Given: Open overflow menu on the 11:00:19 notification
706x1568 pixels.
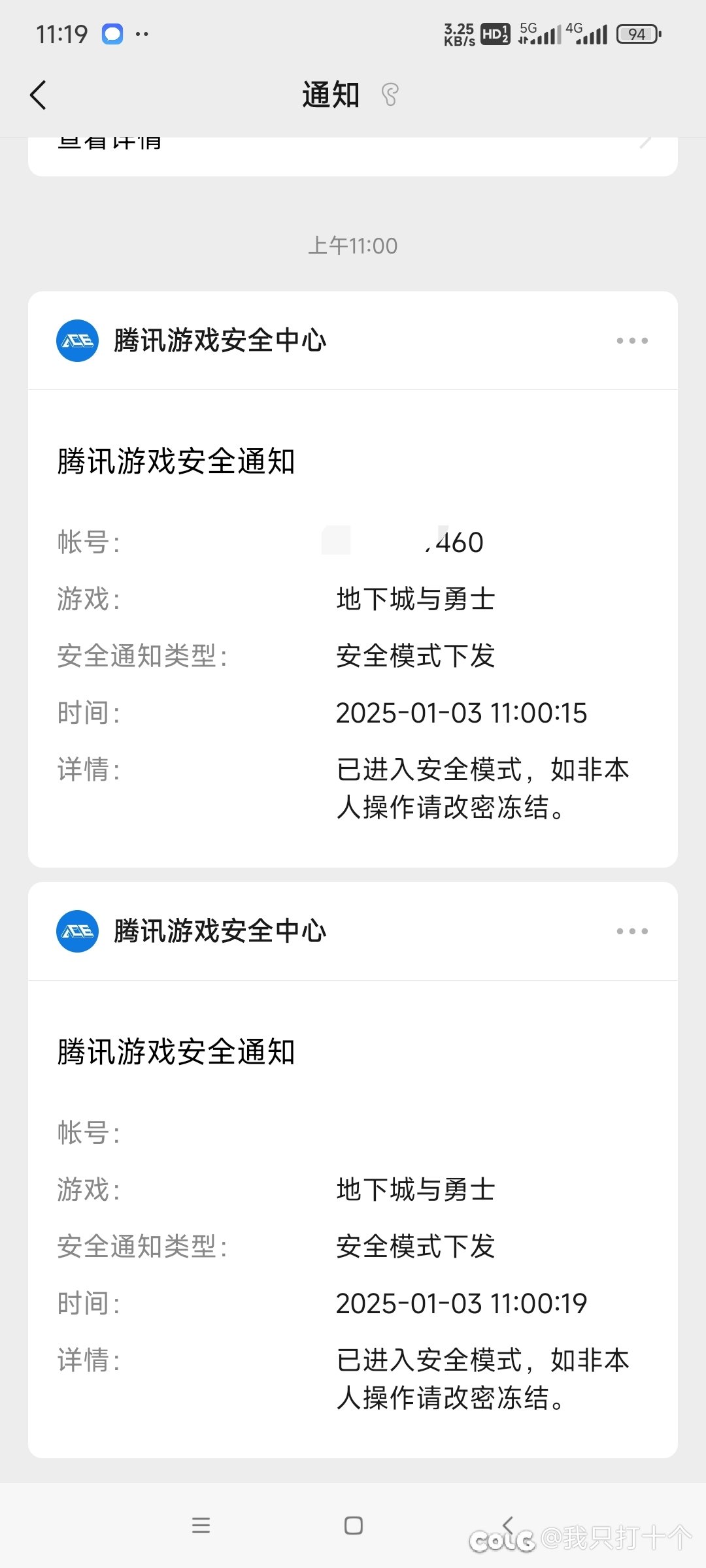Looking at the screenshot, I should click(632, 931).
